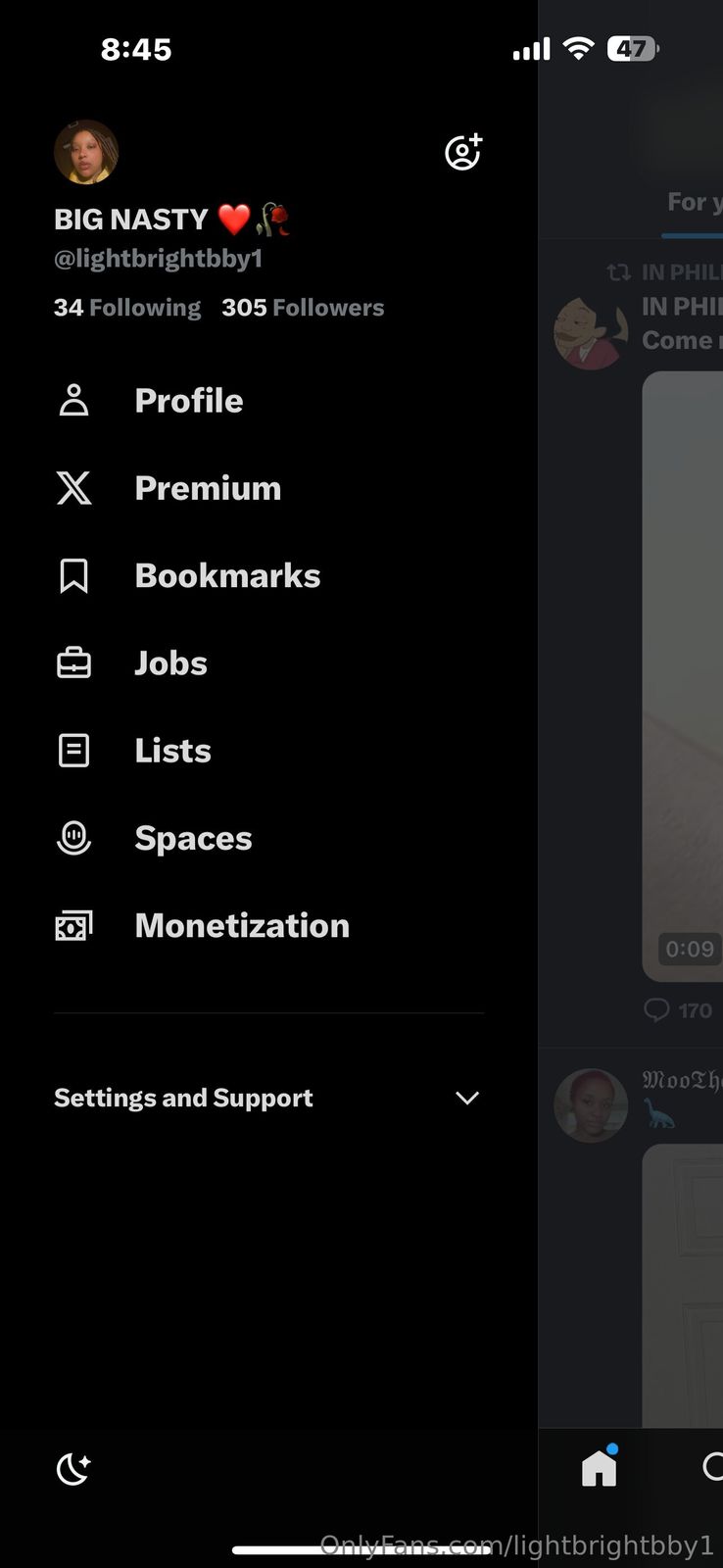Open Bookmarks
This screenshot has width=723, height=1568.
227,576
